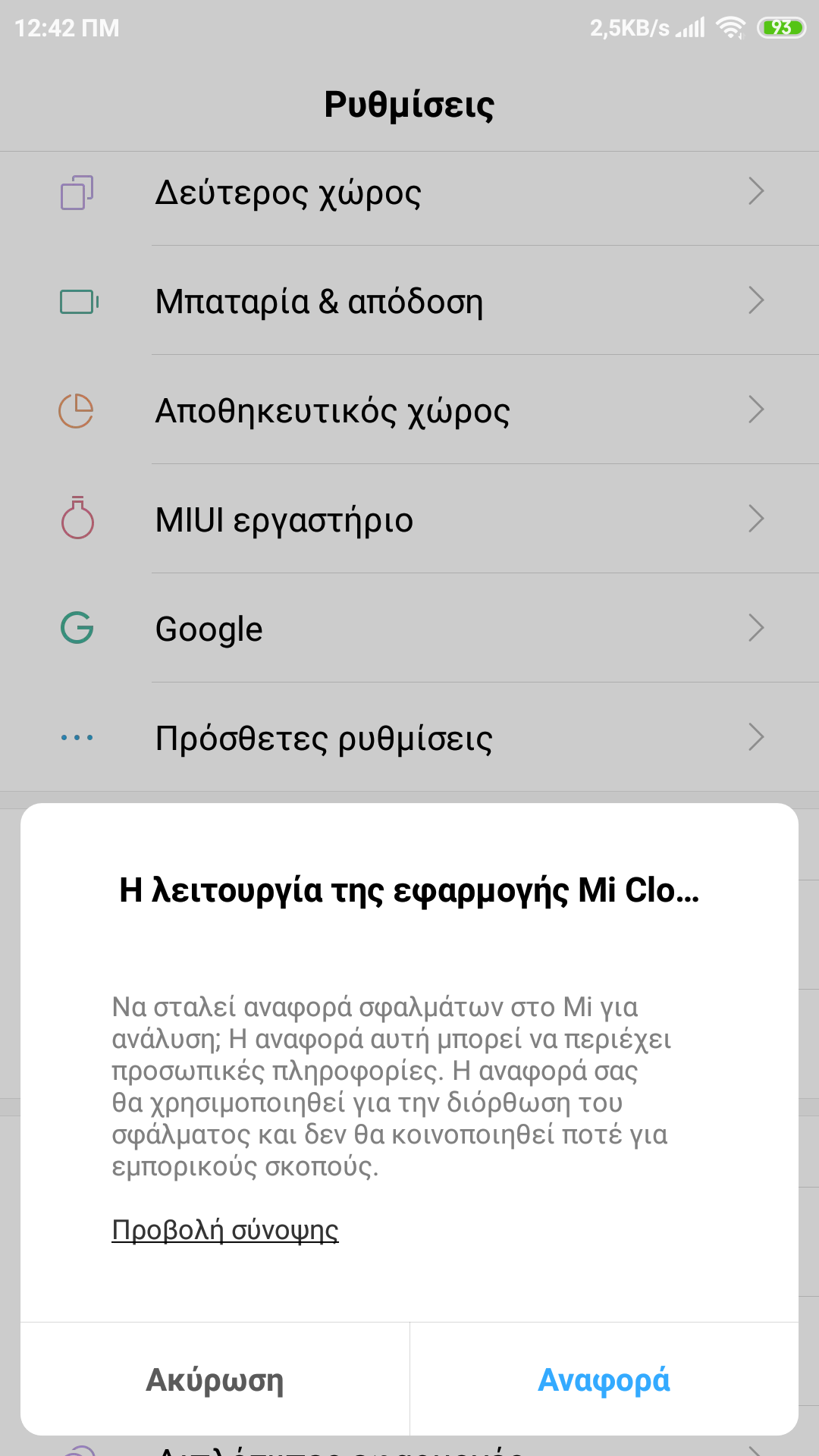
Task: Open the Προβολή σύνοψης link
Action: tap(225, 1230)
